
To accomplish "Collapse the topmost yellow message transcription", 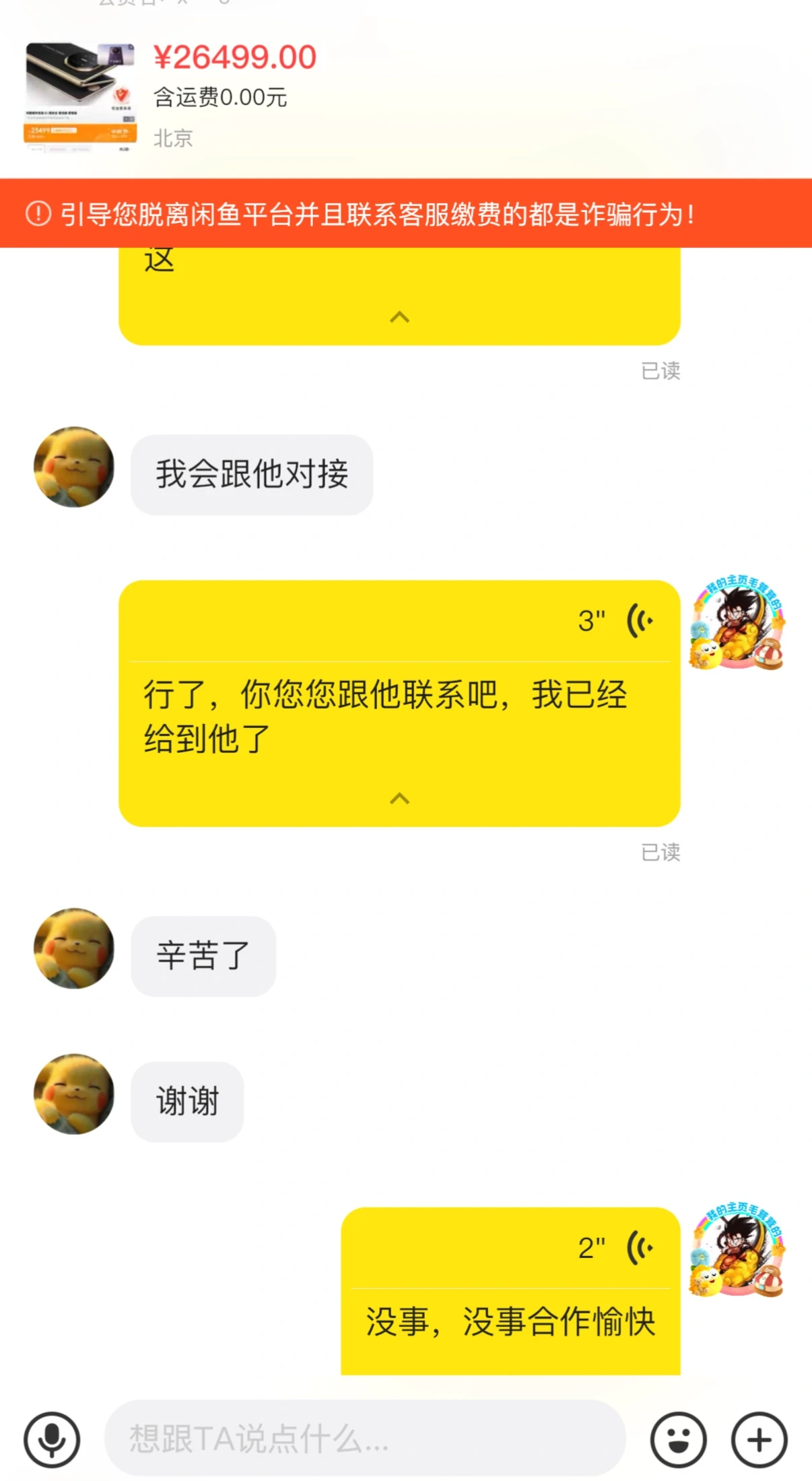I will coord(399,317).
